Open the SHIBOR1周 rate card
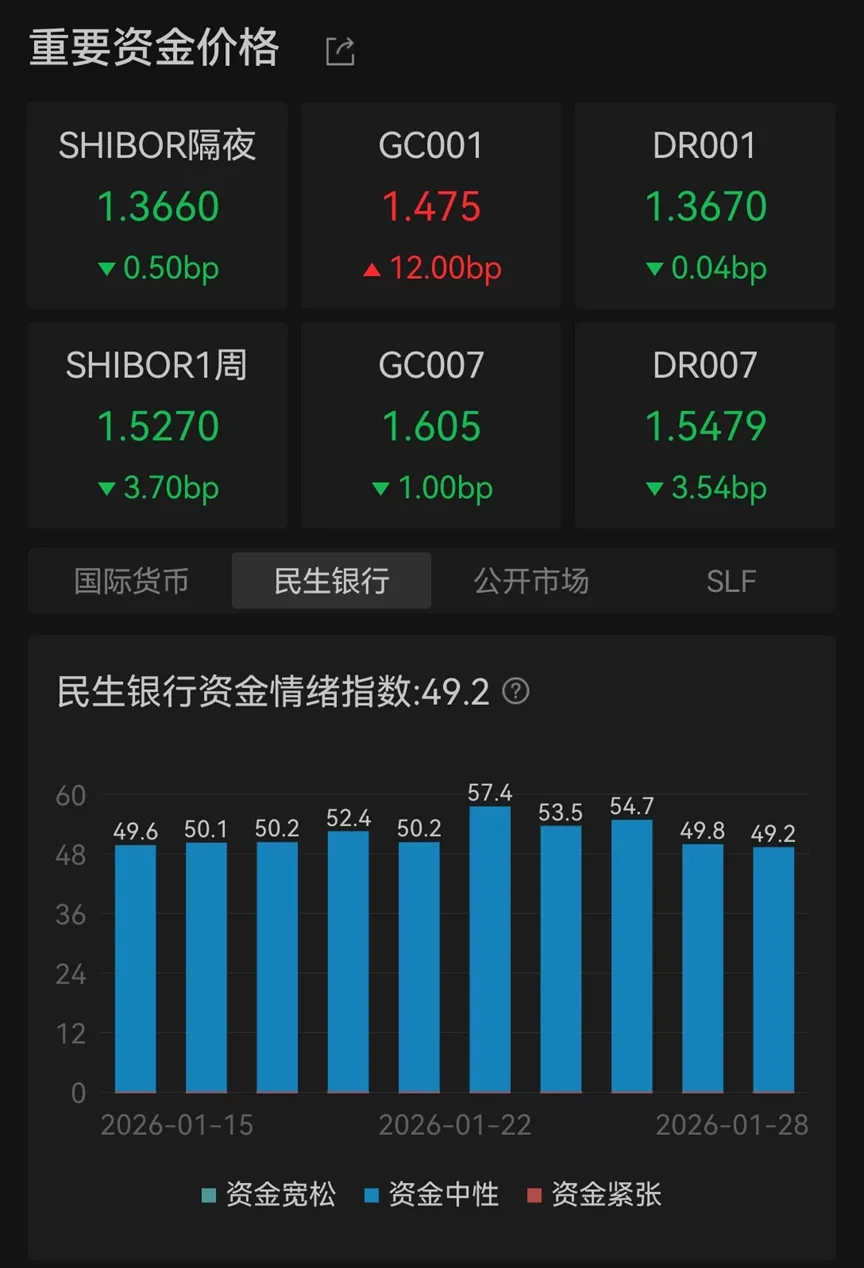The image size is (864, 1268). point(157,426)
